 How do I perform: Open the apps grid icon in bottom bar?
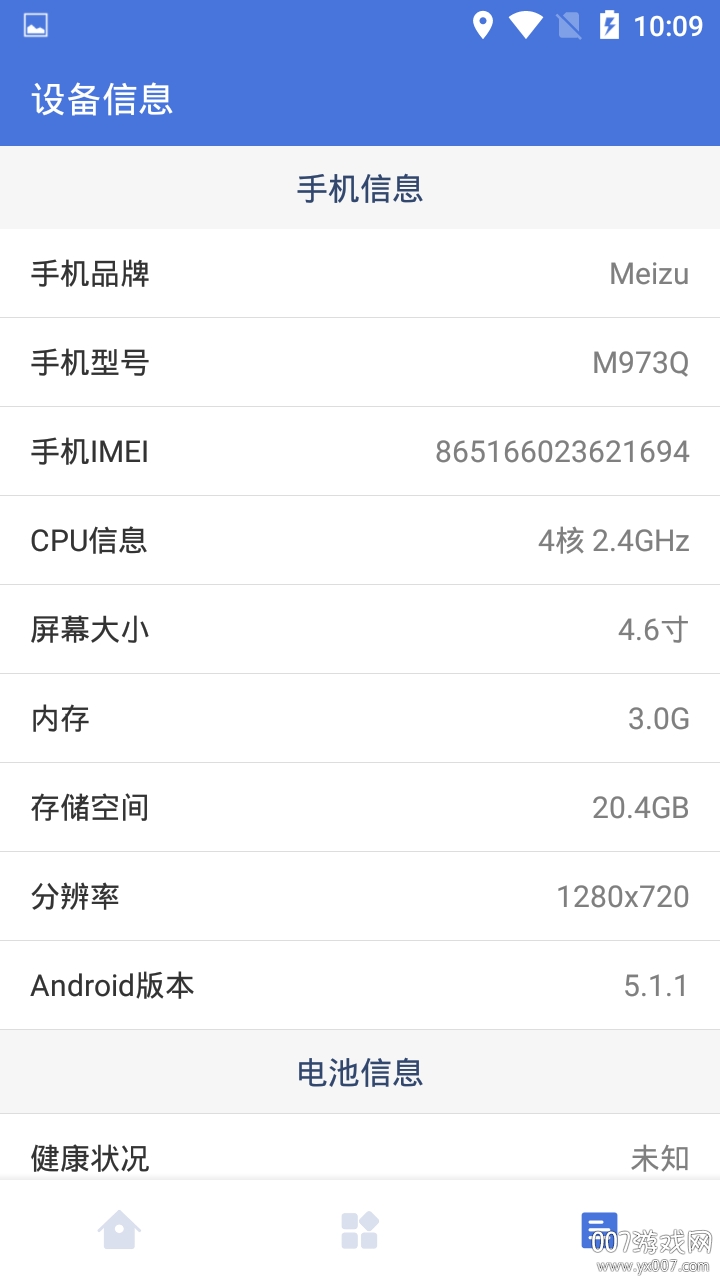pos(360,1229)
